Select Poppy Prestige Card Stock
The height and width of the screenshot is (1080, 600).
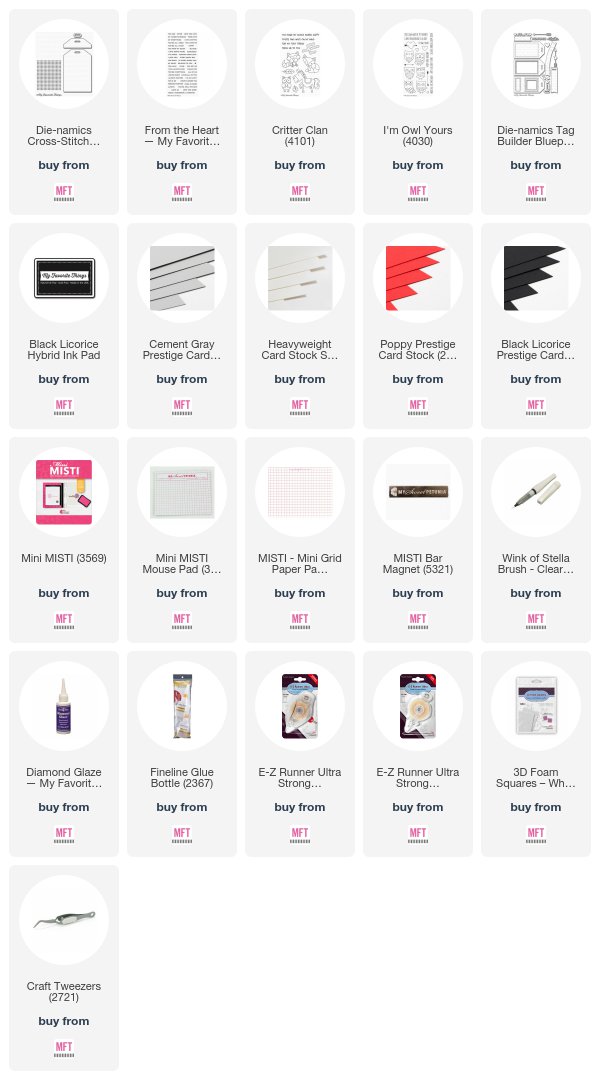pos(417,326)
